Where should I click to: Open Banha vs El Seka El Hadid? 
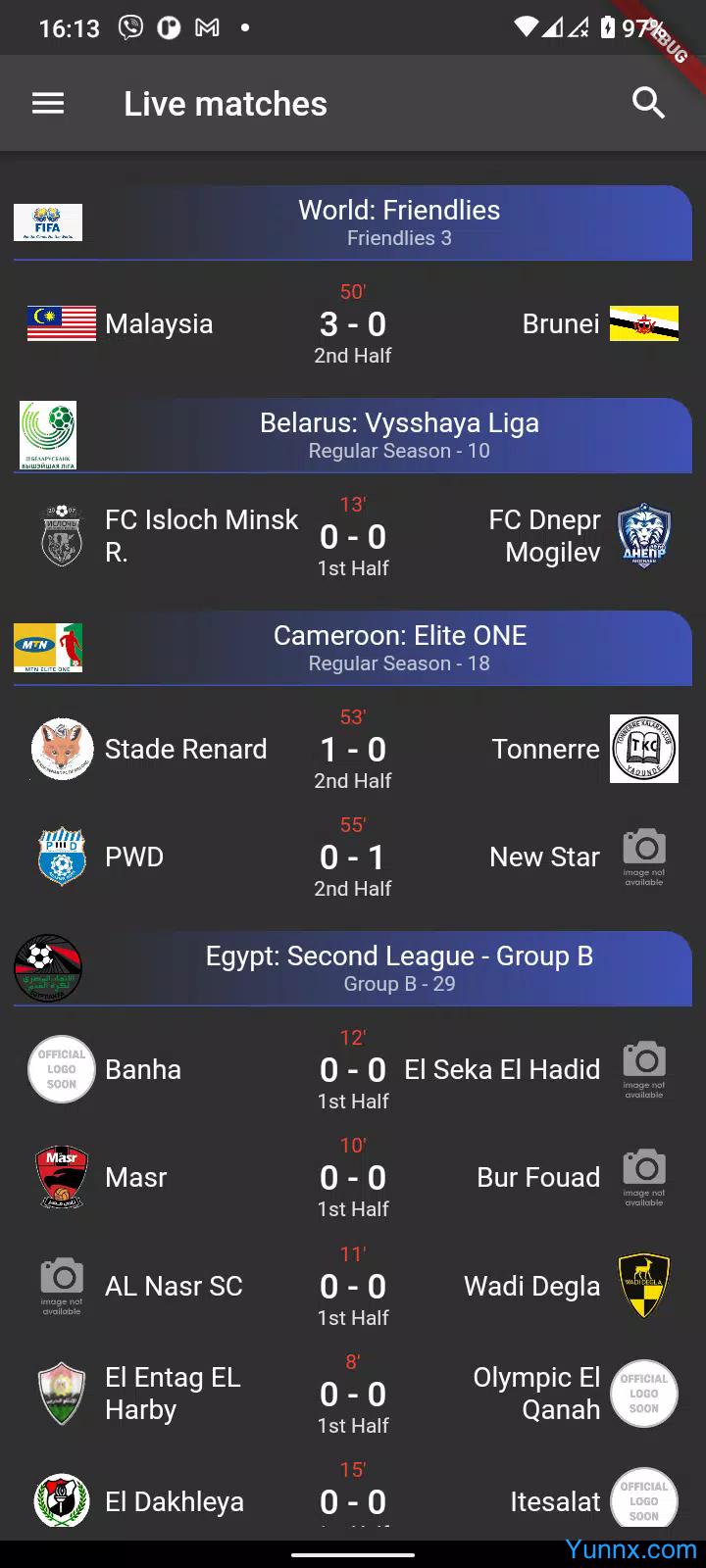353,1070
